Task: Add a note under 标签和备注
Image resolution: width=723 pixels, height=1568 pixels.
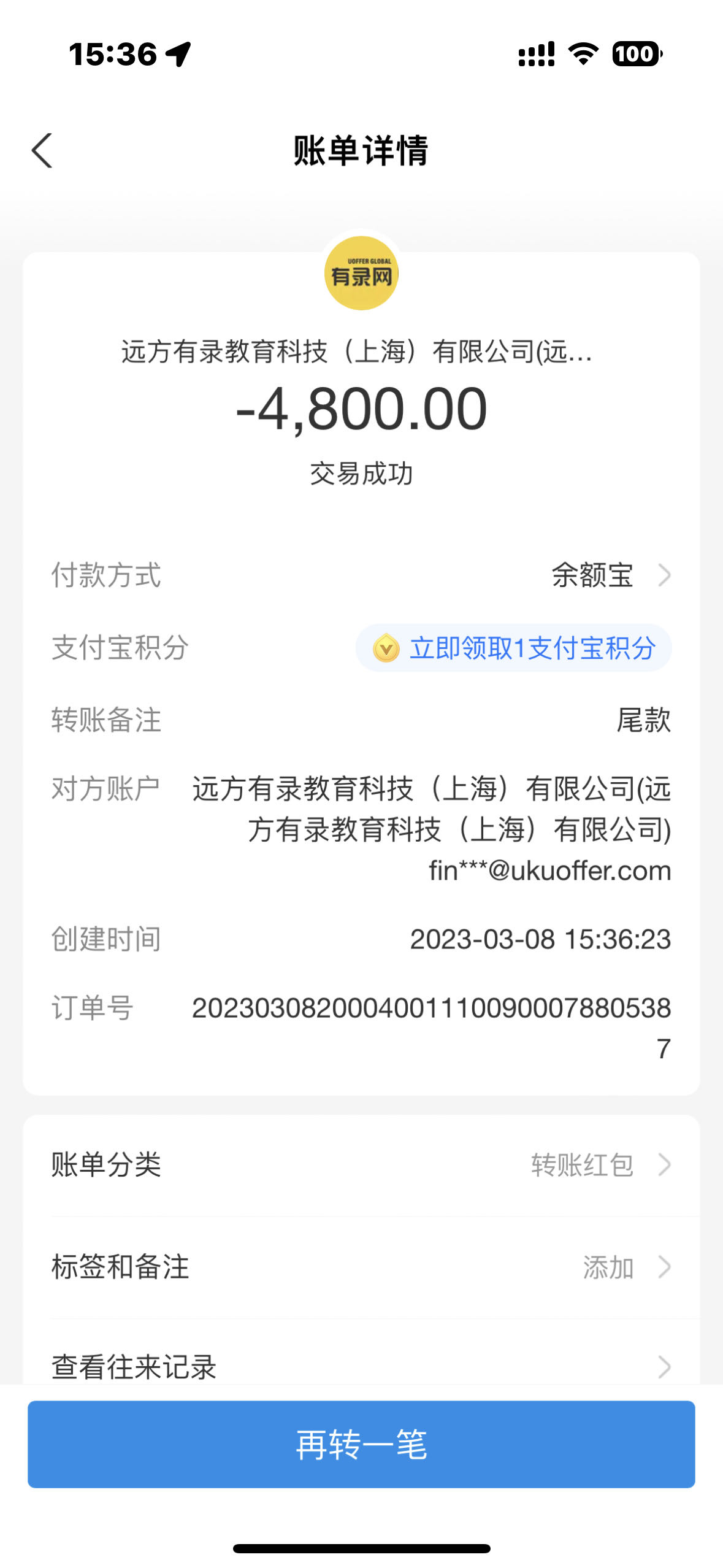Action: click(x=361, y=1267)
